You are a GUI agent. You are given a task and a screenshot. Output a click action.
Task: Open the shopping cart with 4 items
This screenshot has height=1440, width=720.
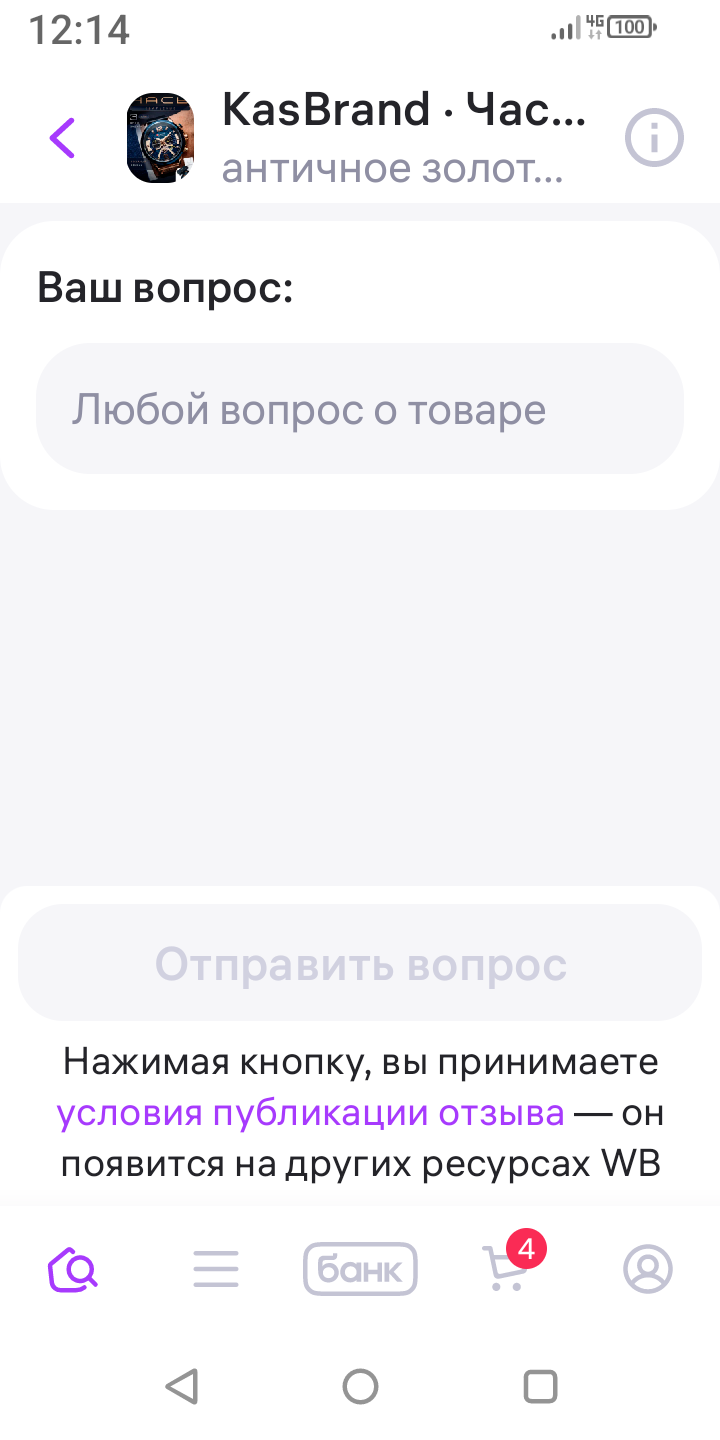tap(506, 1268)
